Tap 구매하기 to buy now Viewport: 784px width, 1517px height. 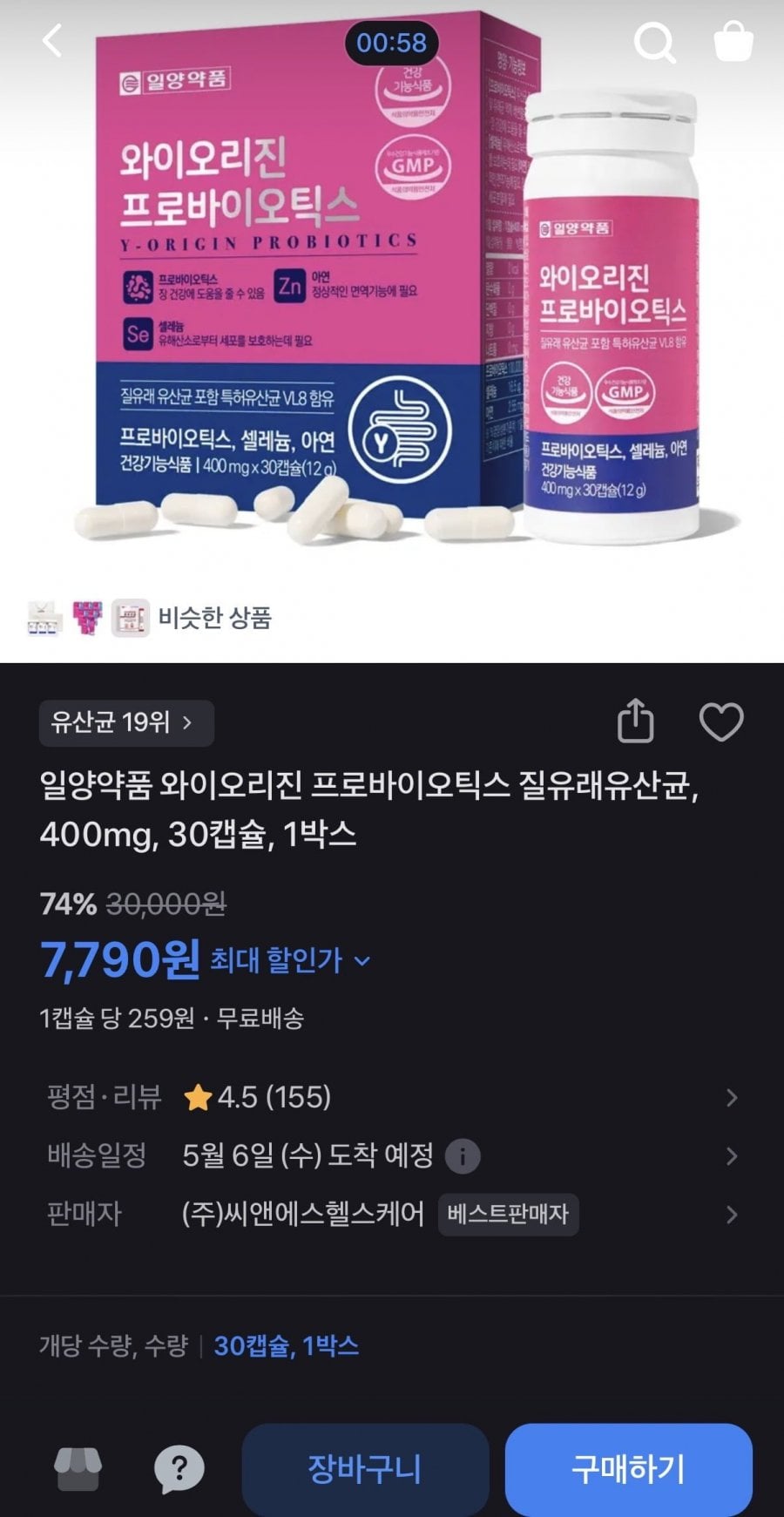[x=628, y=1470]
